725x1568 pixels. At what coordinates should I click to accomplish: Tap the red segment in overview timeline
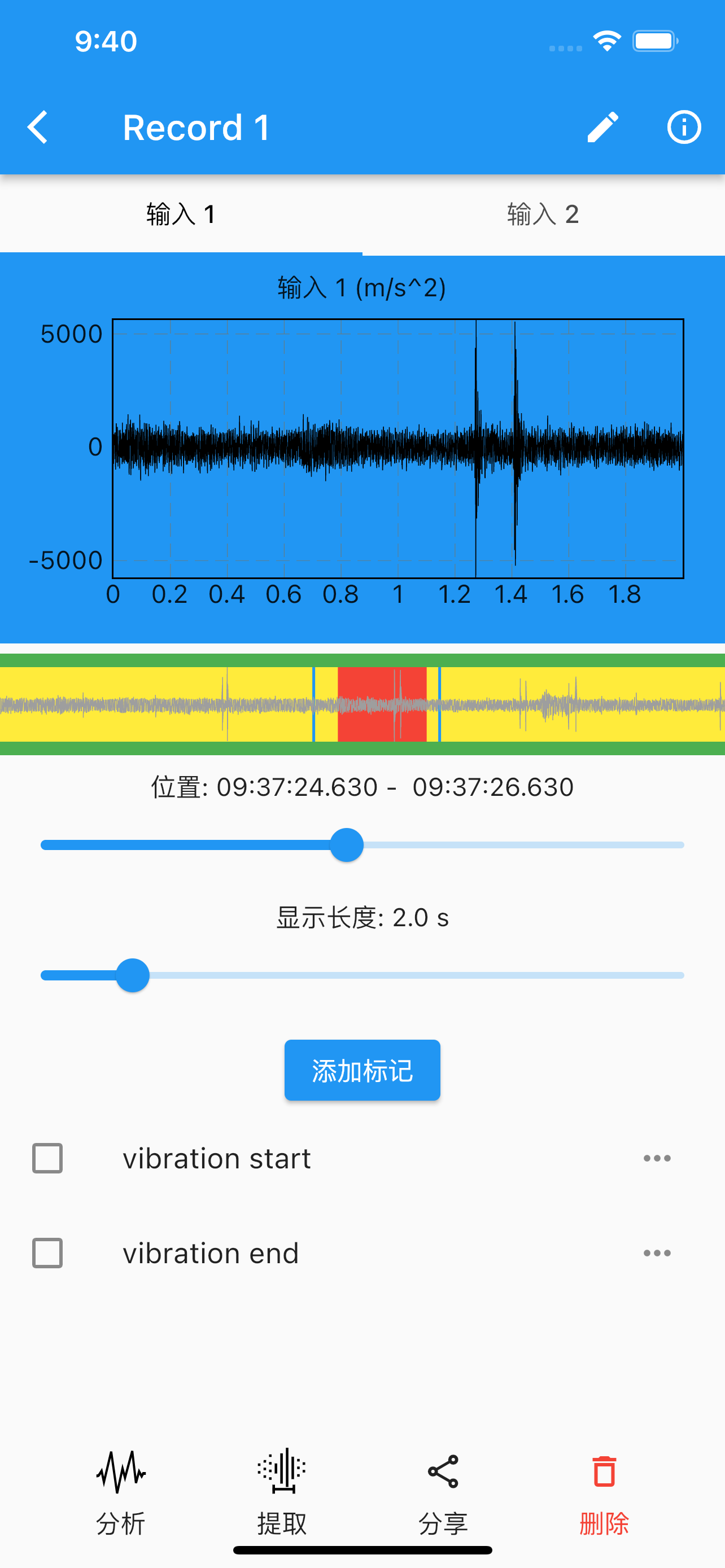(x=382, y=704)
